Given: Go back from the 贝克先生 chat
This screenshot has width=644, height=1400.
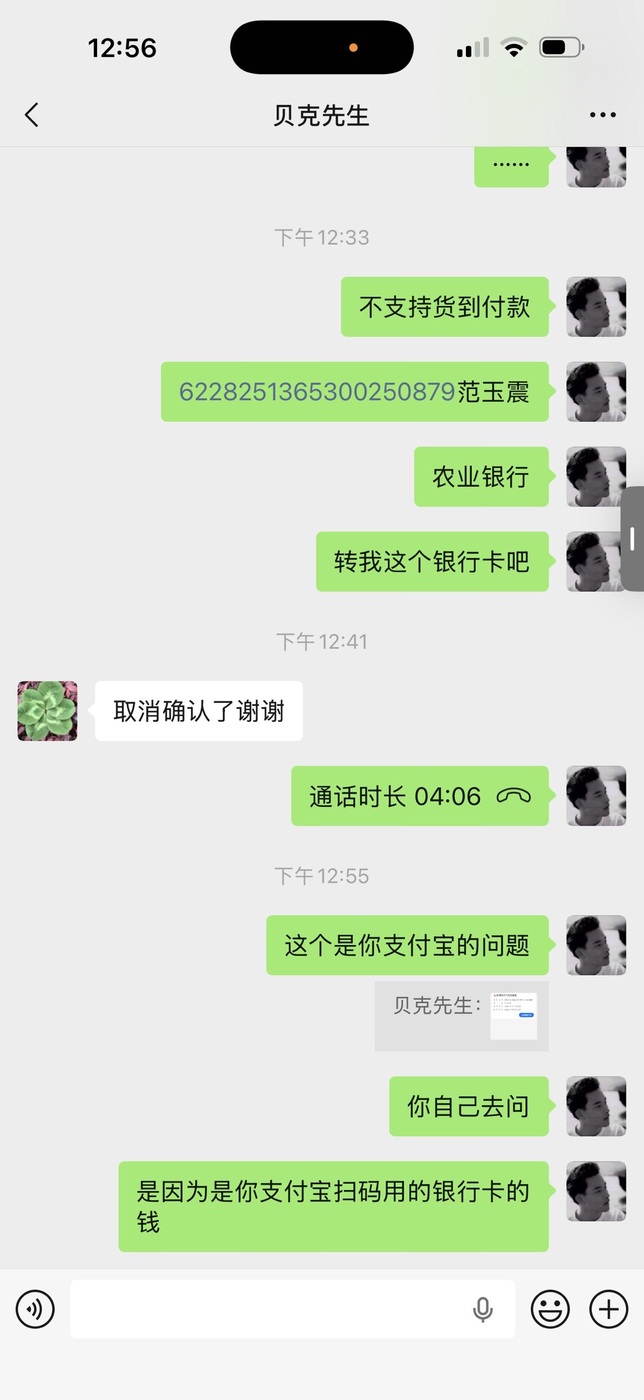Looking at the screenshot, I should coord(32,115).
